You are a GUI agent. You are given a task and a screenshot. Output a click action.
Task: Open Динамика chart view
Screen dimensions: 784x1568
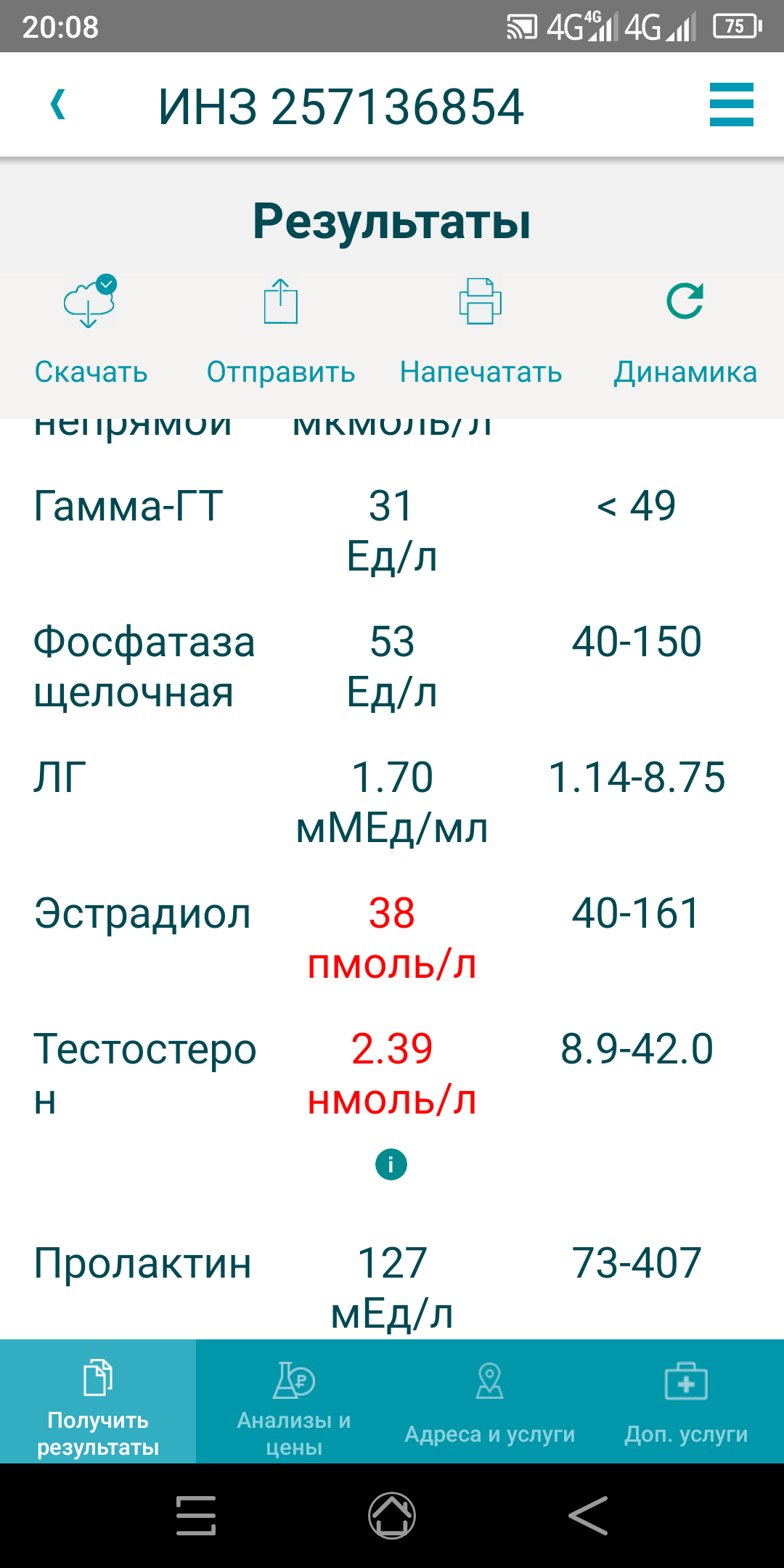pyautogui.click(x=685, y=330)
